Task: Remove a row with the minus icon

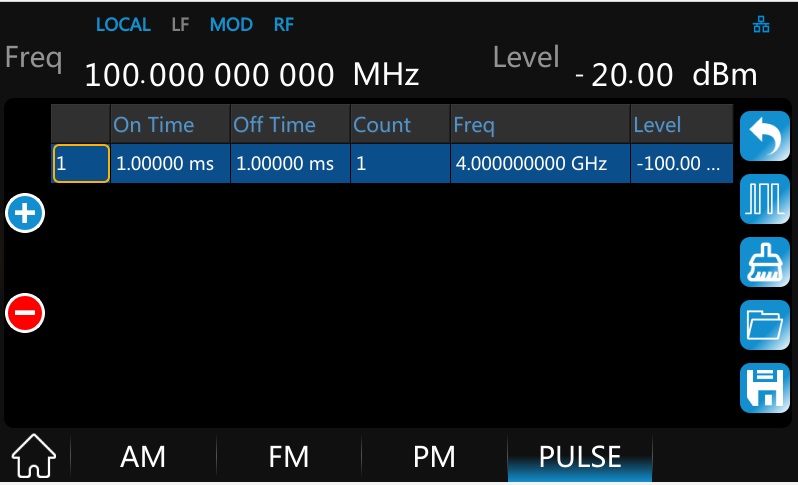Action: [25, 313]
